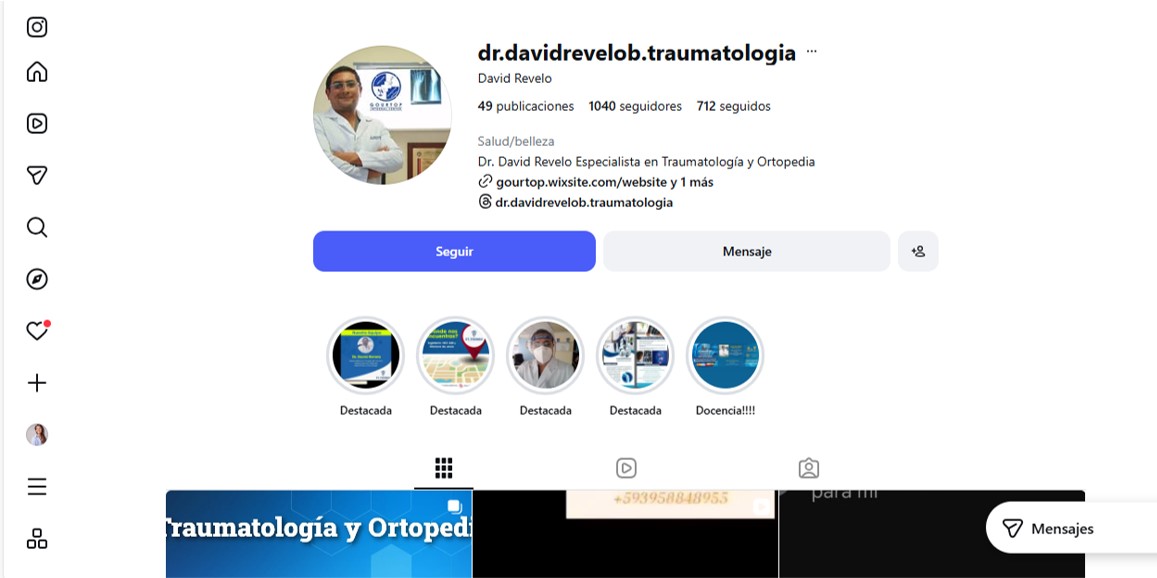The width and height of the screenshot is (1157, 578).
Task: Show similar accounts suggestions button
Action: pyautogui.click(x=918, y=251)
